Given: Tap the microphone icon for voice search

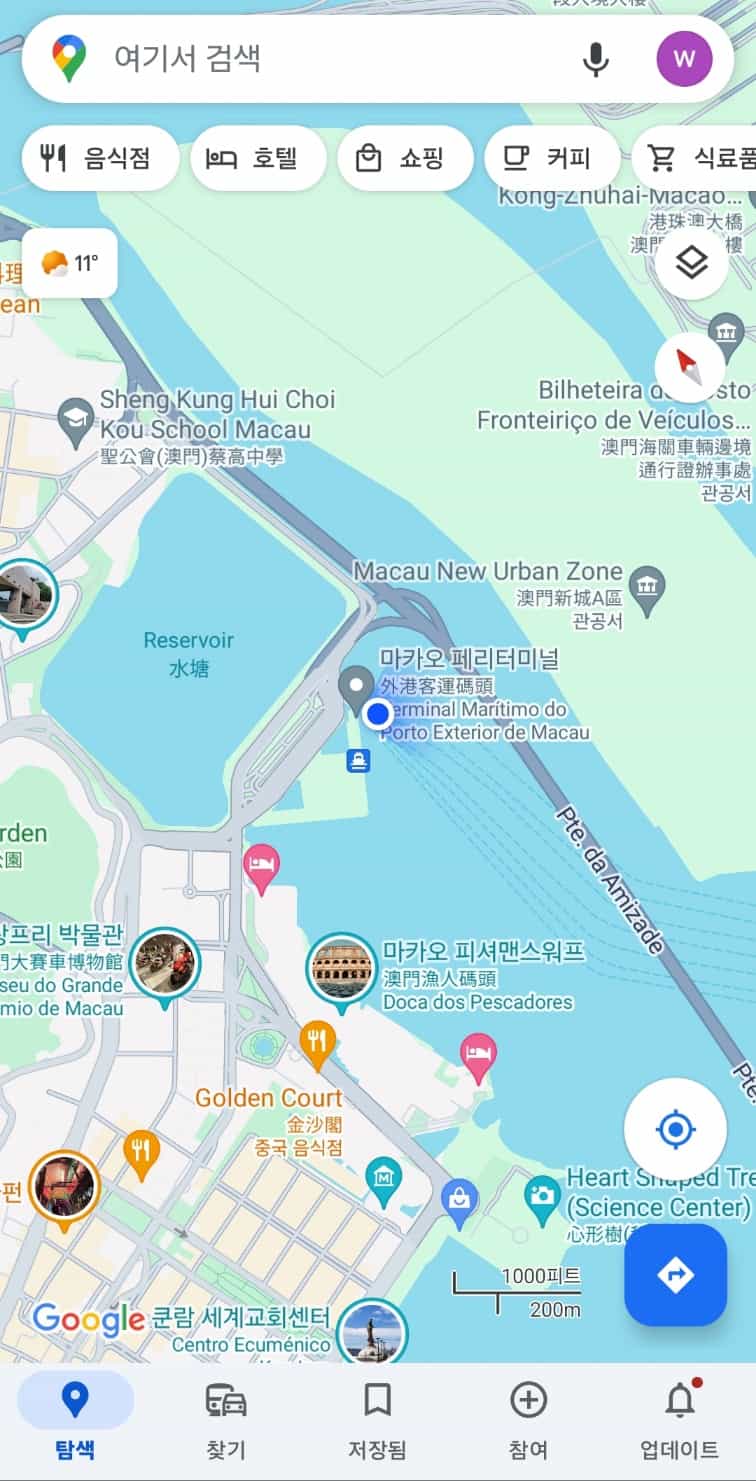Looking at the screenshot, I should coord(596,59).
